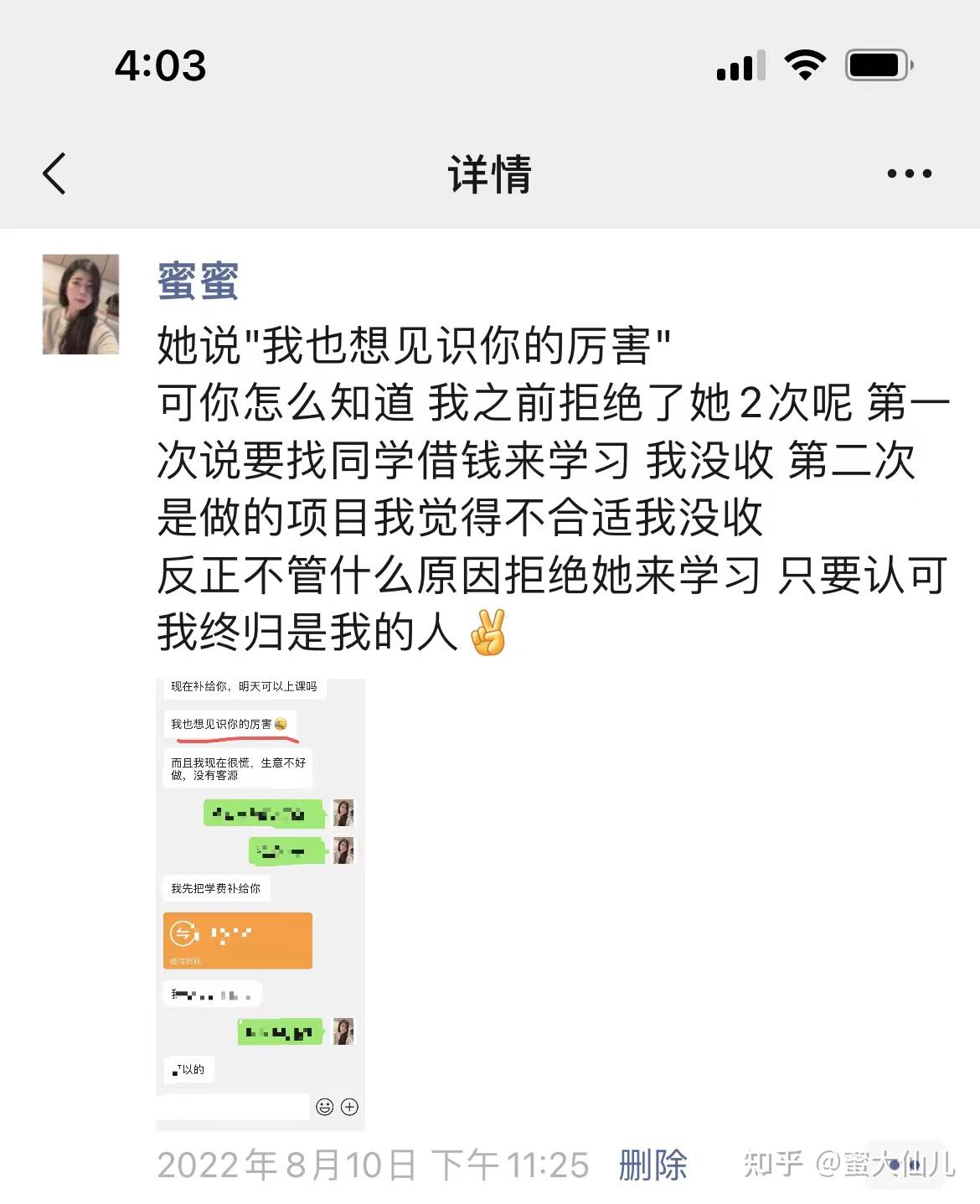Open the three-dot overflow menu
The height and width of the screenshot is (1204, 980).
[909, 174]
